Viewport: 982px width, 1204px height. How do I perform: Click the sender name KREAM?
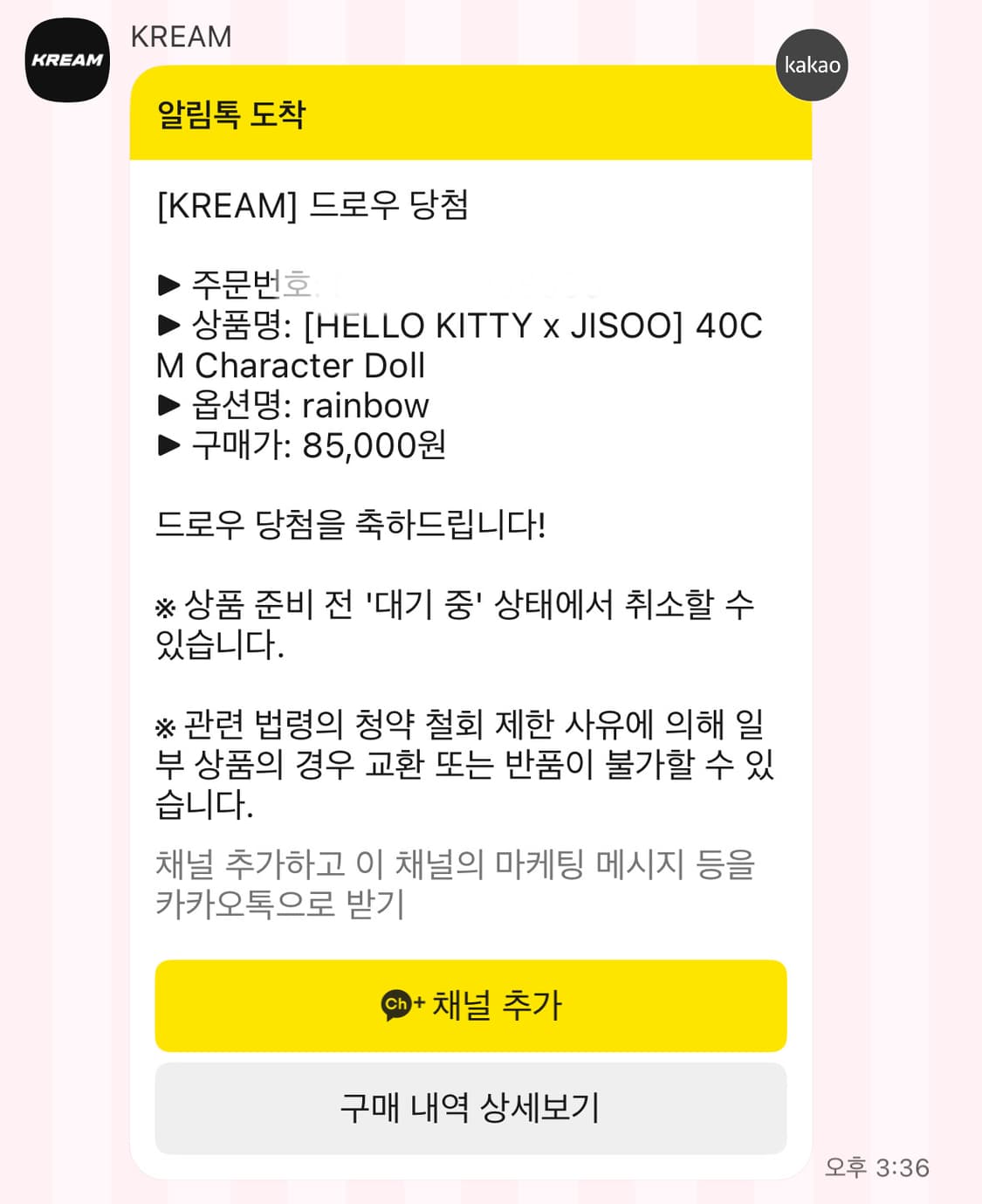180,36
